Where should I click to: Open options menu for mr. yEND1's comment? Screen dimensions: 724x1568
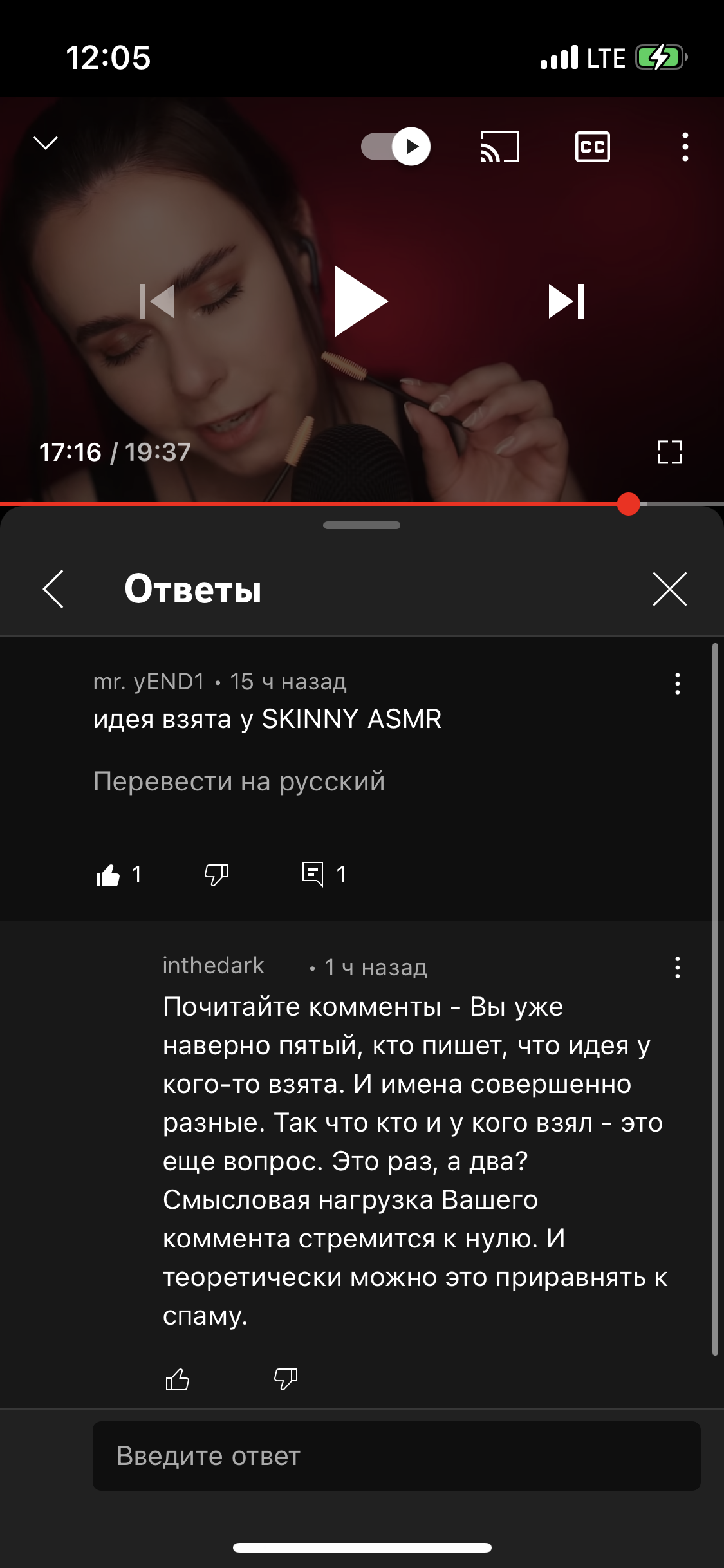678,684
